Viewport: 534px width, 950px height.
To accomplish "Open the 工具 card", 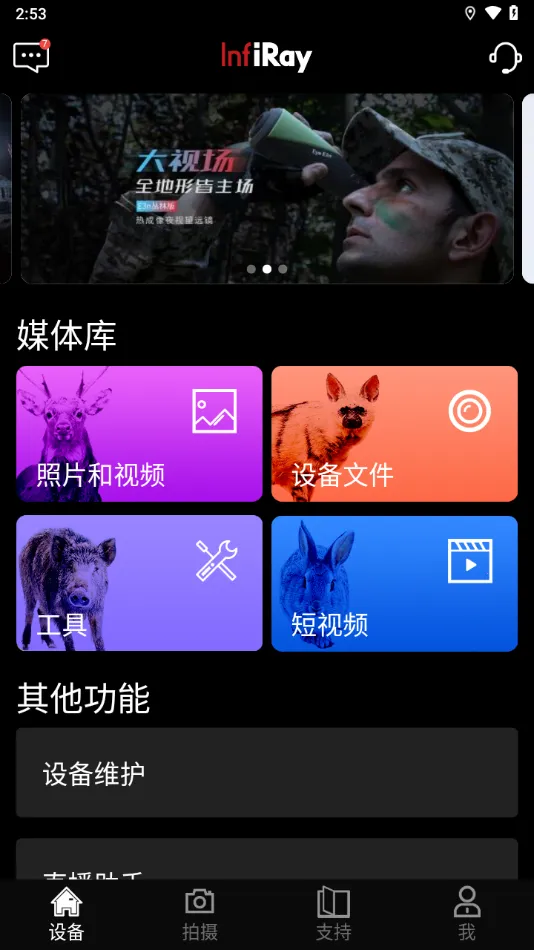I will pyautogui.click(x=139, y=583).
